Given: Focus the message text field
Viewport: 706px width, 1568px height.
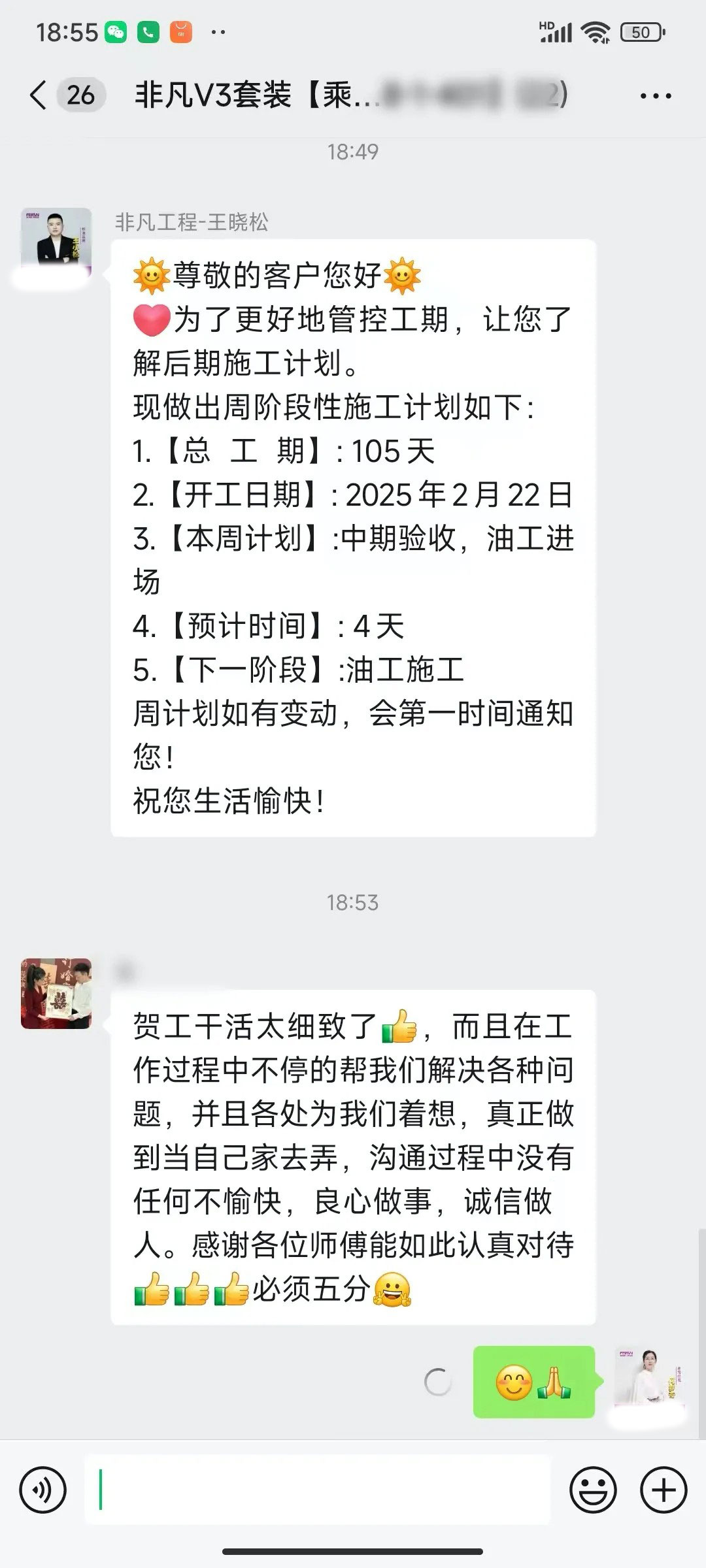Looking at the screenshot, I should 317,1490.
